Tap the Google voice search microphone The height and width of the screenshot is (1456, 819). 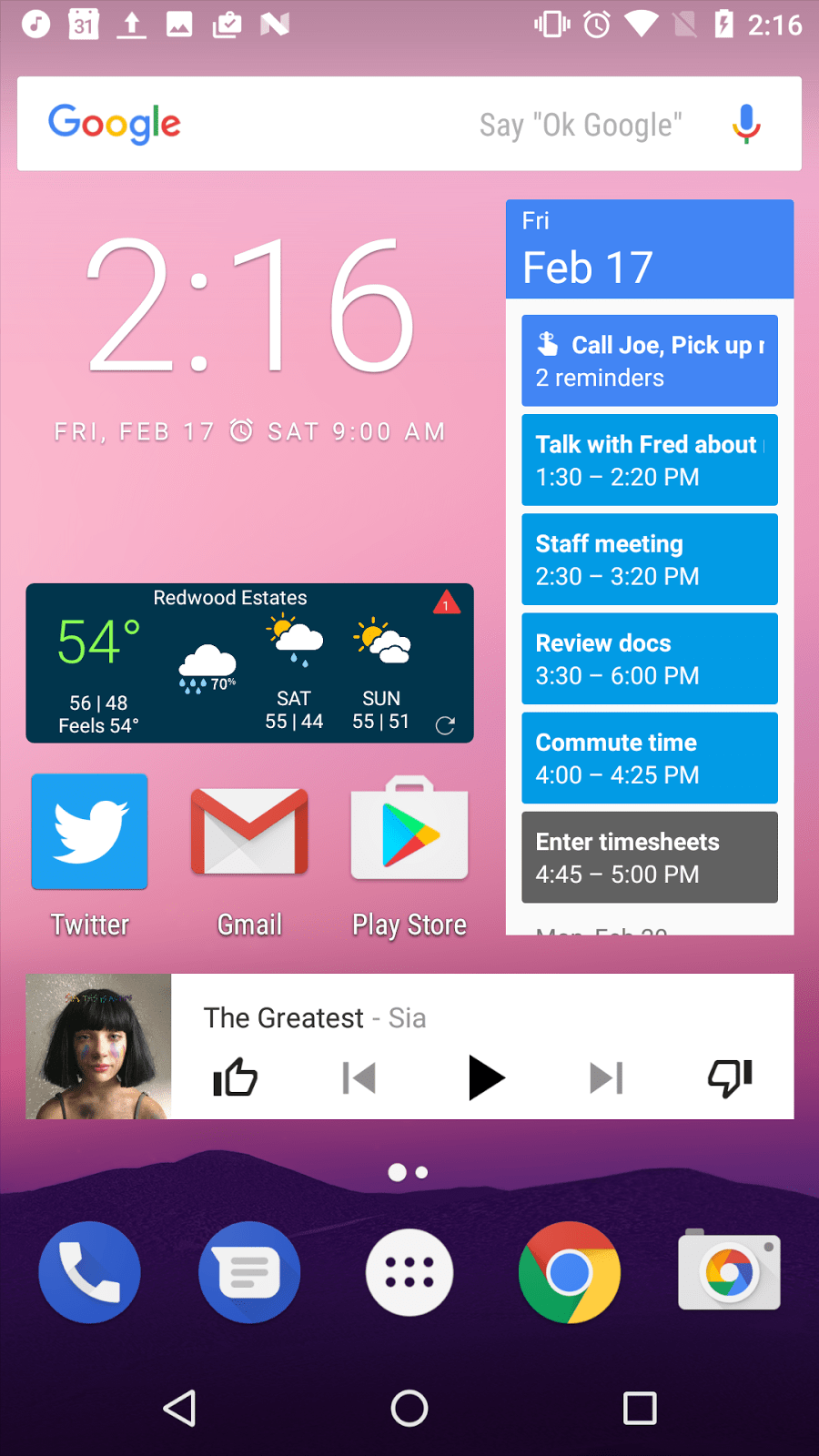(x=745, y=124)
